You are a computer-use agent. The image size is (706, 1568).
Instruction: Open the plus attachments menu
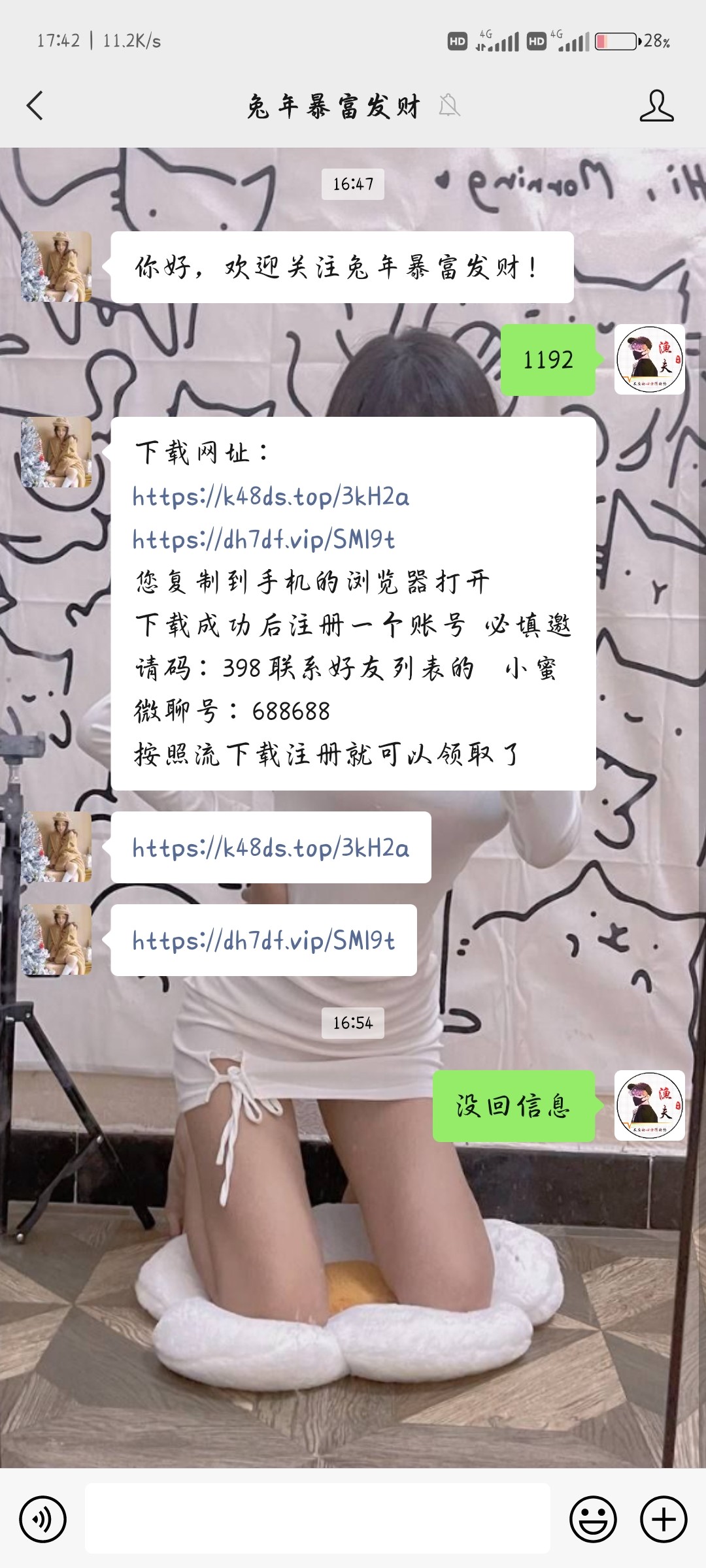click(663, 1519)
